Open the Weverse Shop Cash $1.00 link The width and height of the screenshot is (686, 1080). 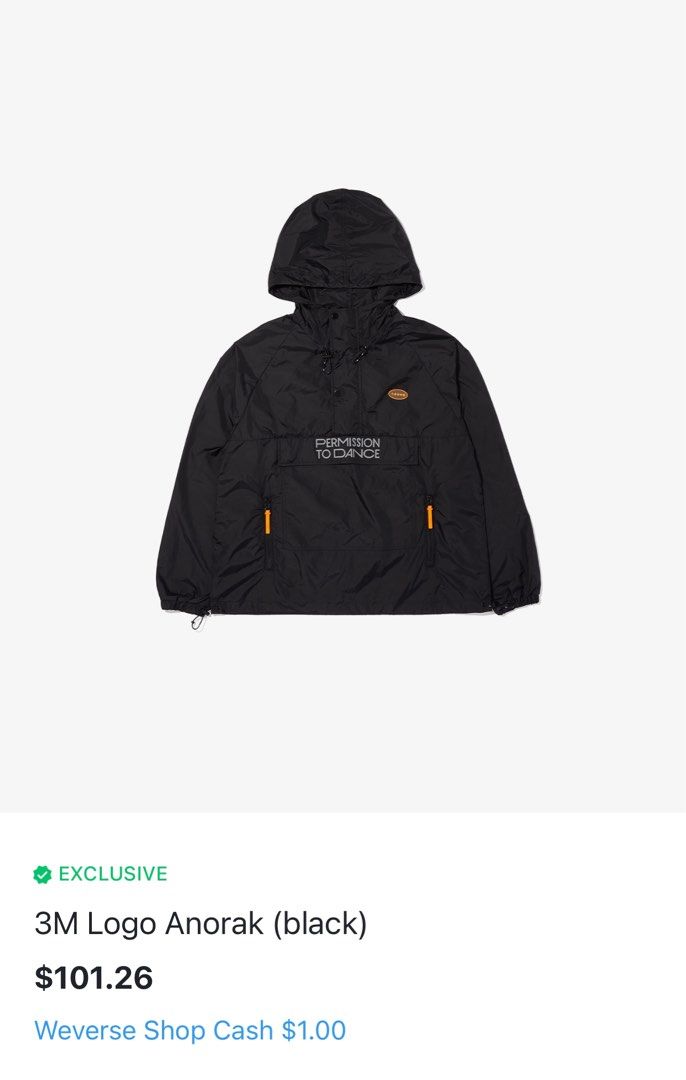point(190,1030)
